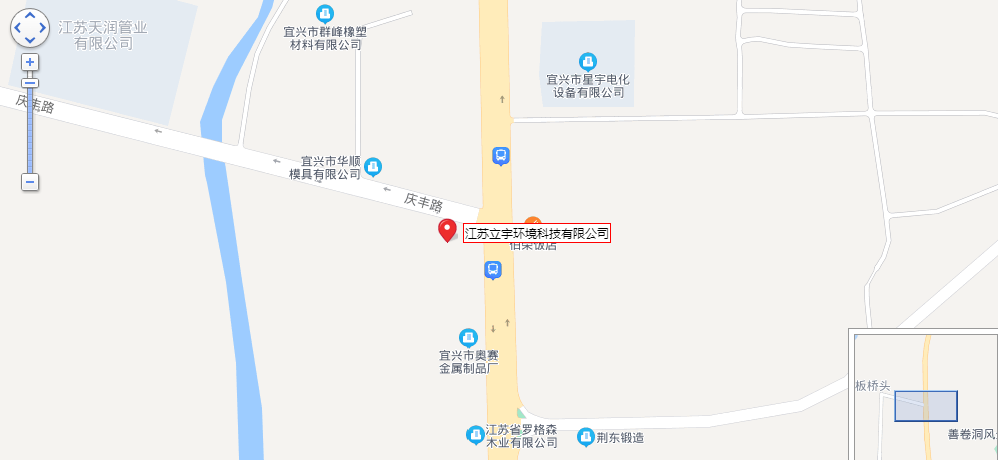998x460 pixels.
Task: Zoom in with the plus button
Action: 30,62
